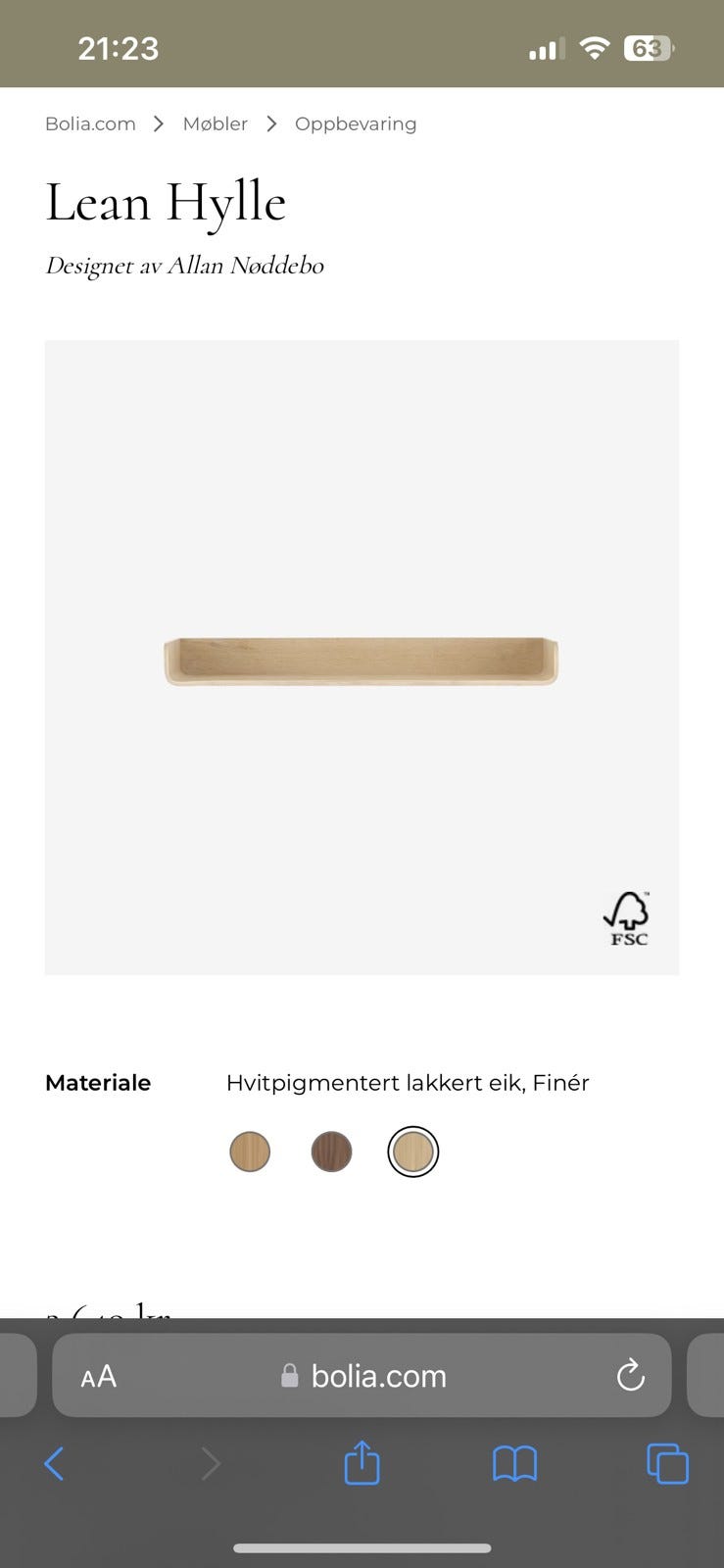The width and height of the screenshot is (724, 1568).
Task: Select the light oak material swatch
Action: click(250, 1151)
